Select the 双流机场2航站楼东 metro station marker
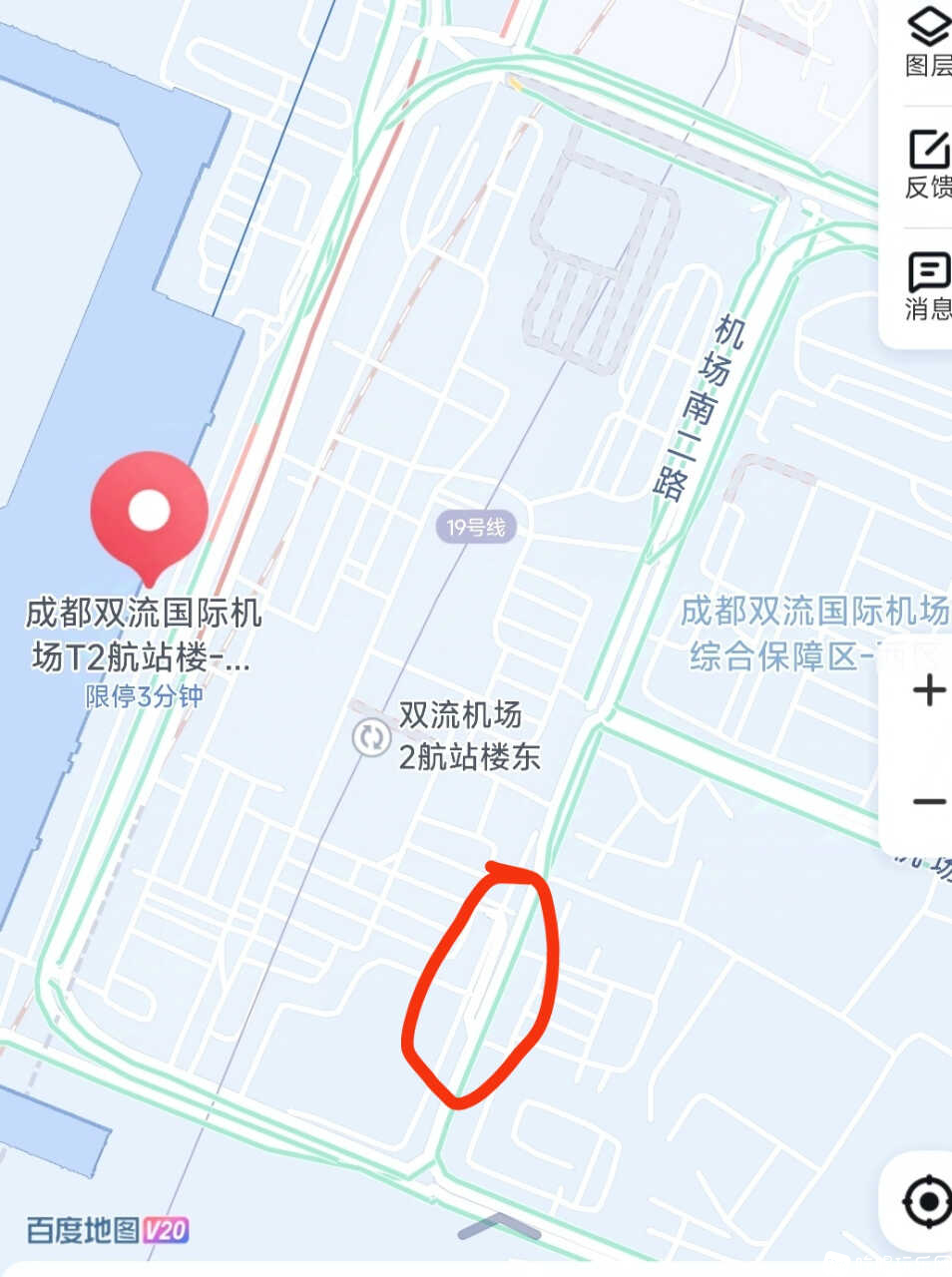Image resolution: width=952 pixels, height=1277 pixels. click(371, 738)
